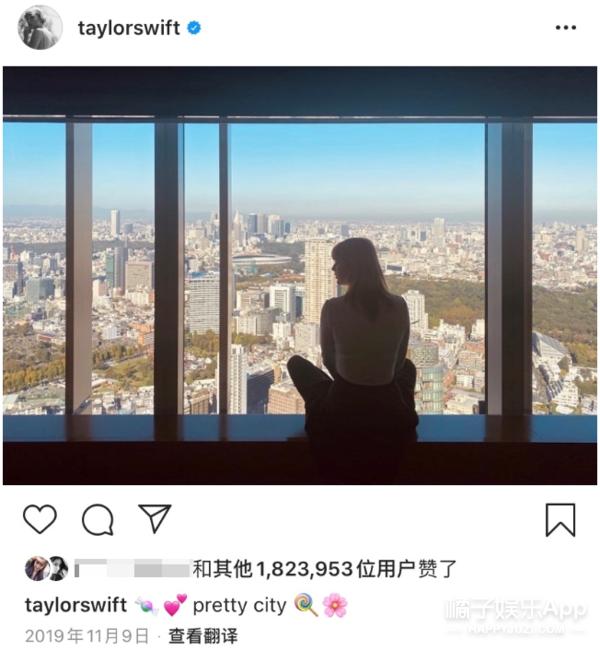View the 1,823,953 users who liked
The width and height of the screenshot is (600, 650).
click(323, 569)
